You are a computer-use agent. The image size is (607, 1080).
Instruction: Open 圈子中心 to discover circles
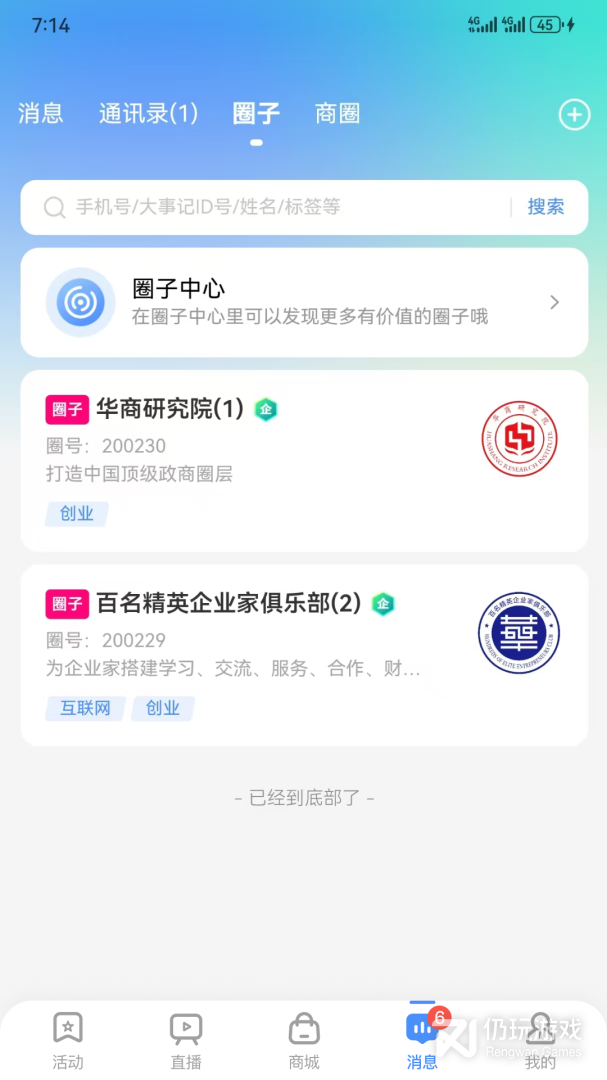(304, 303)
